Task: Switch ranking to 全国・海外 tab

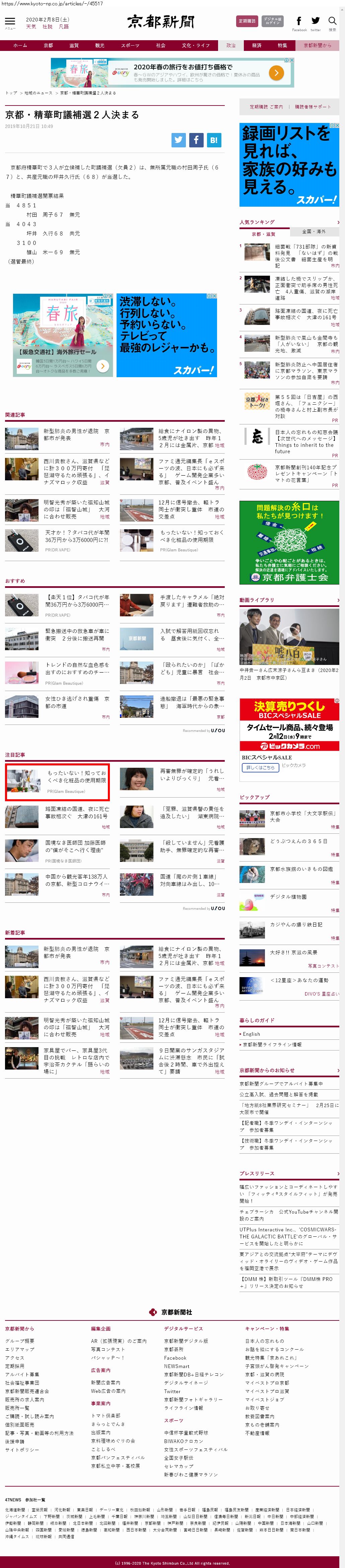Action: (x=314, y=232)
